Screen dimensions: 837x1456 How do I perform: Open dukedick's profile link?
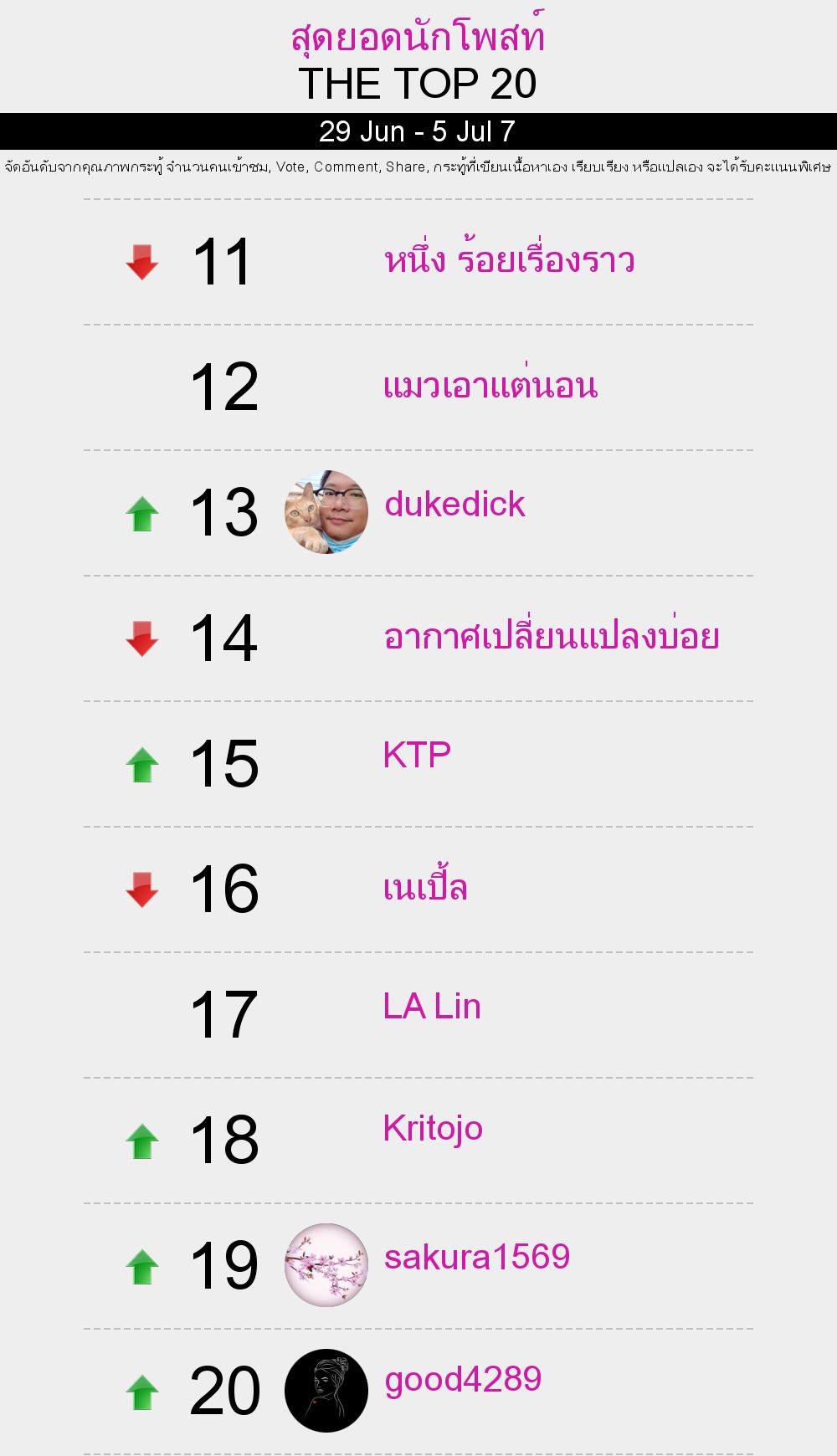coord(454,504)
